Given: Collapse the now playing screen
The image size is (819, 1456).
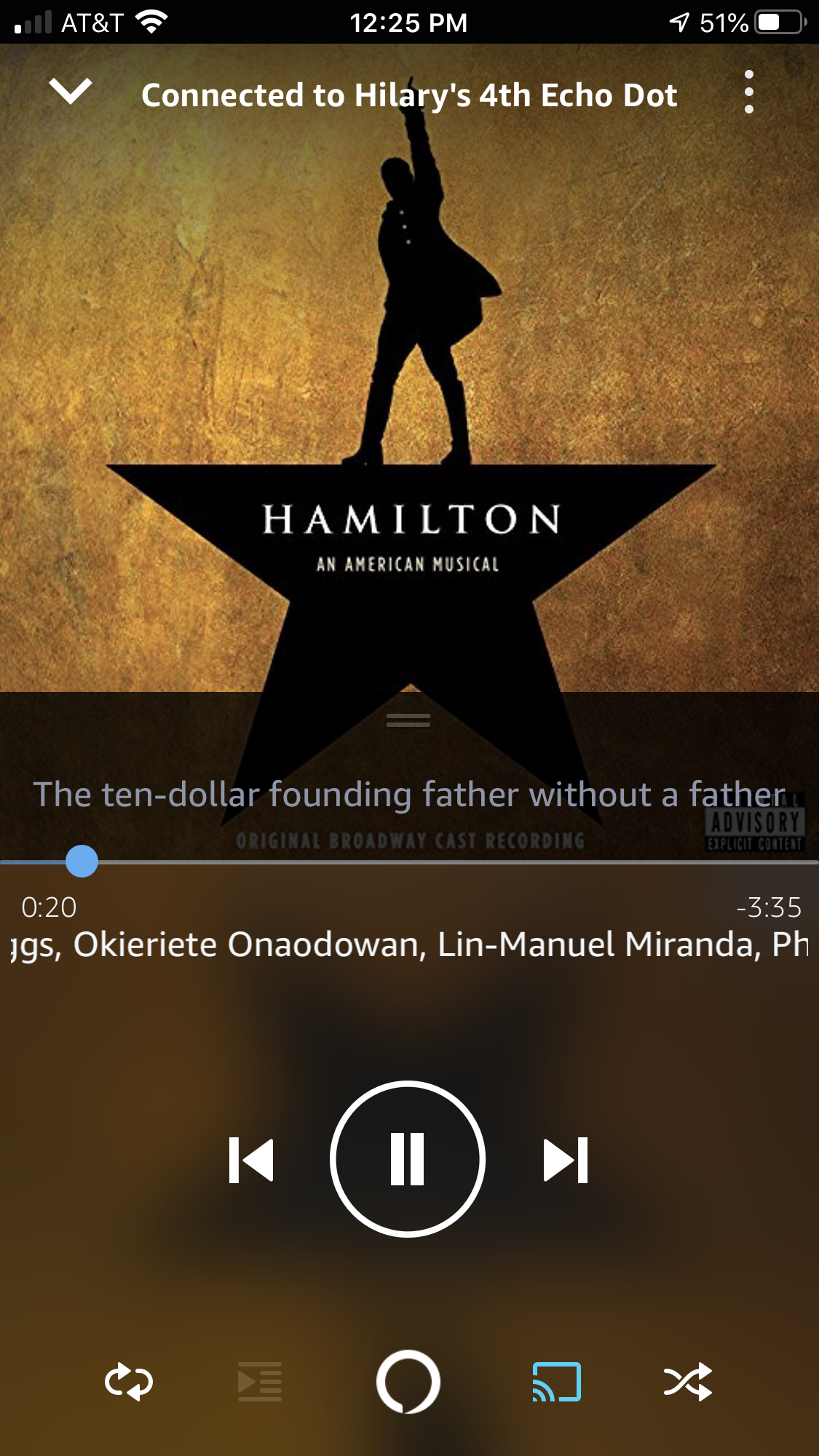Looking at the screenshot, I should point(70,92).
